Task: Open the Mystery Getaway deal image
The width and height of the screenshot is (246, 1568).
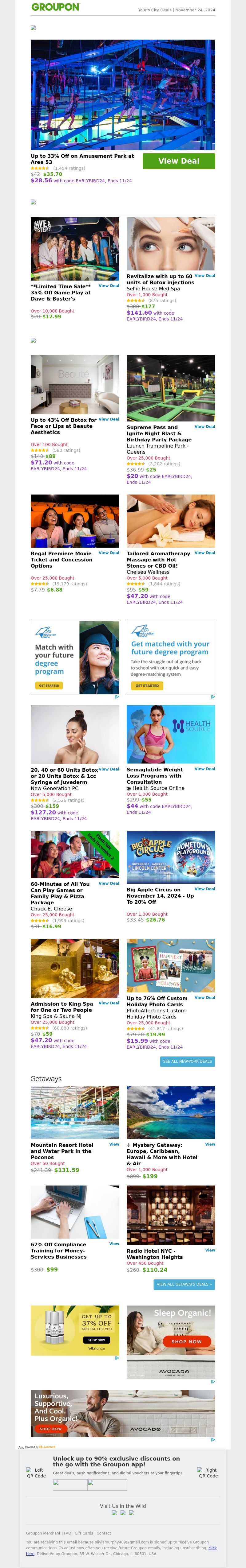Action: (171, 1112)
